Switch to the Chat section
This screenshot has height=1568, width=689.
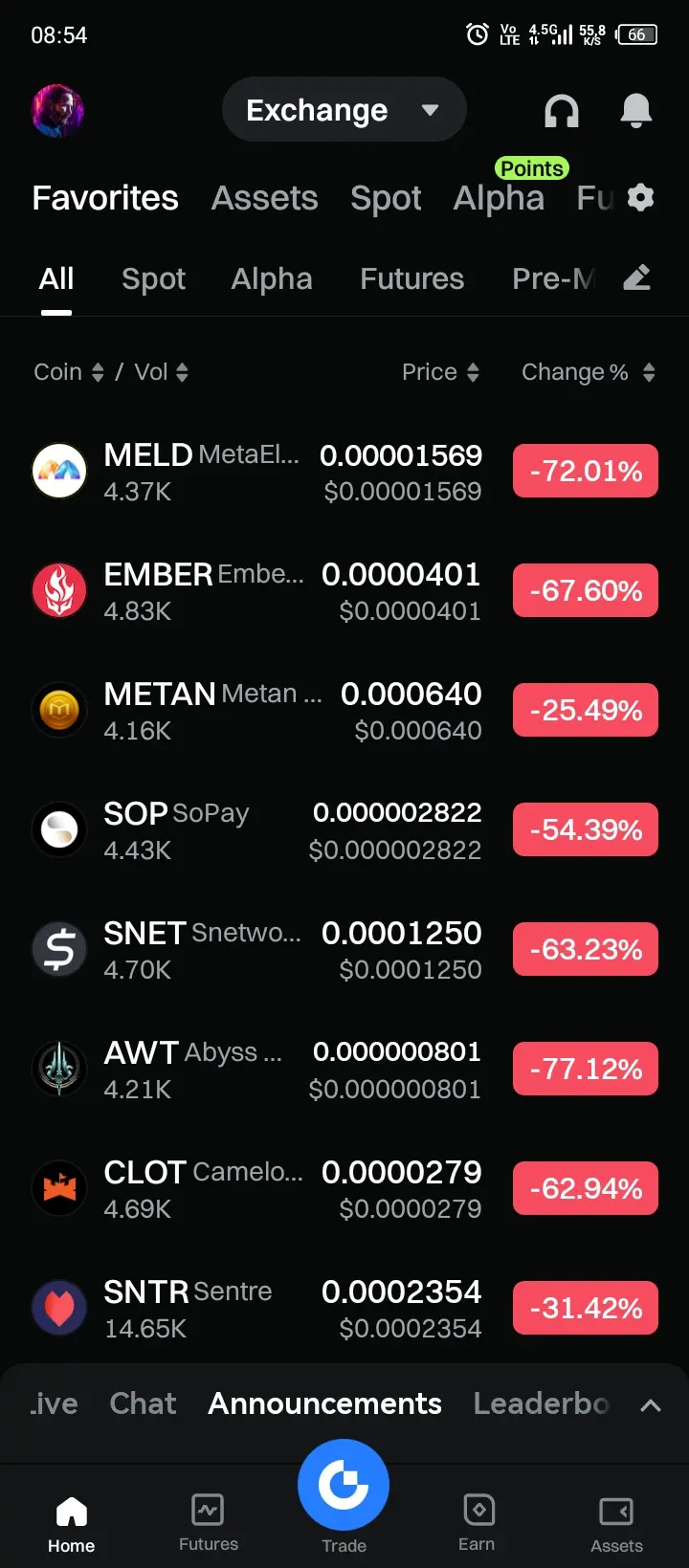click(x=143, y=1403)
